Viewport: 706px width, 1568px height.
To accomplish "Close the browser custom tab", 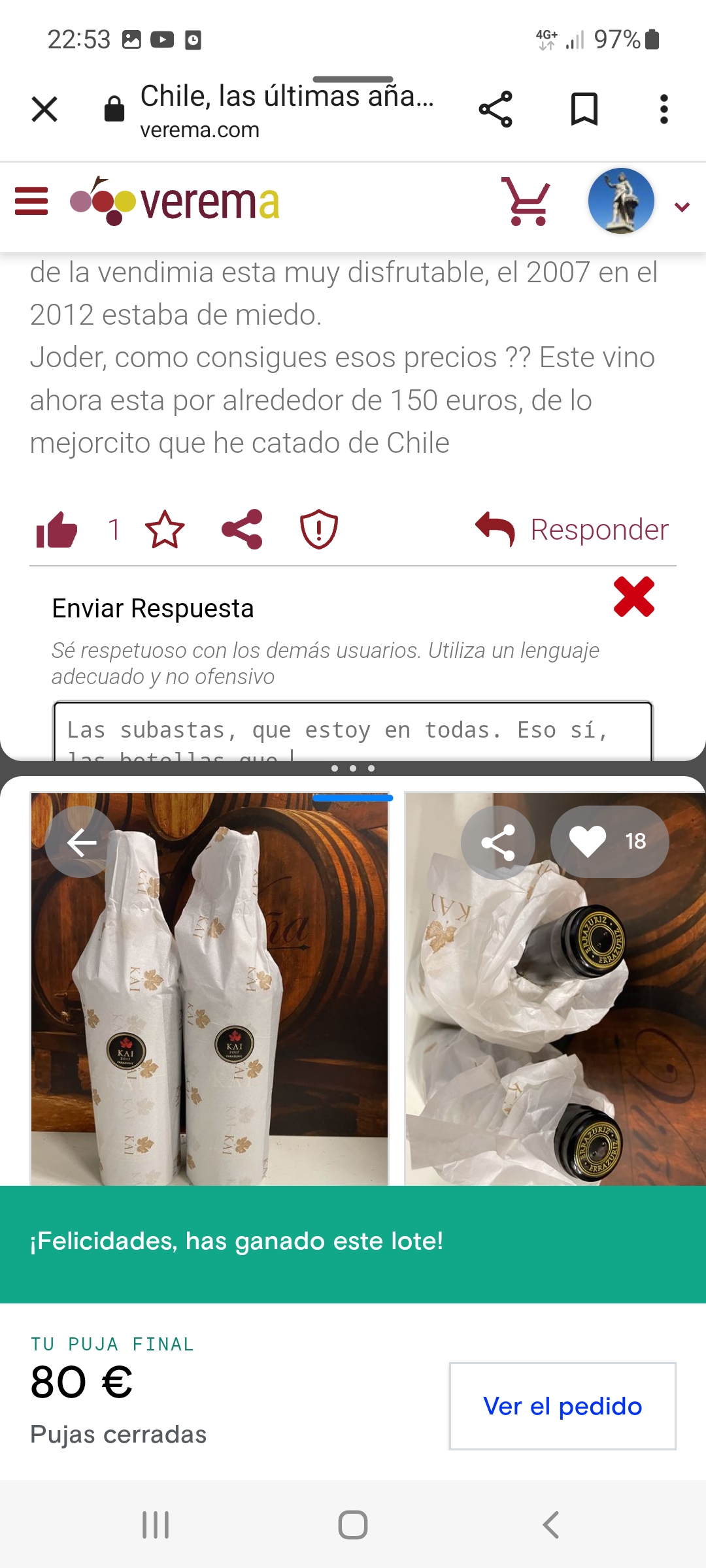I will coord(44,109).
